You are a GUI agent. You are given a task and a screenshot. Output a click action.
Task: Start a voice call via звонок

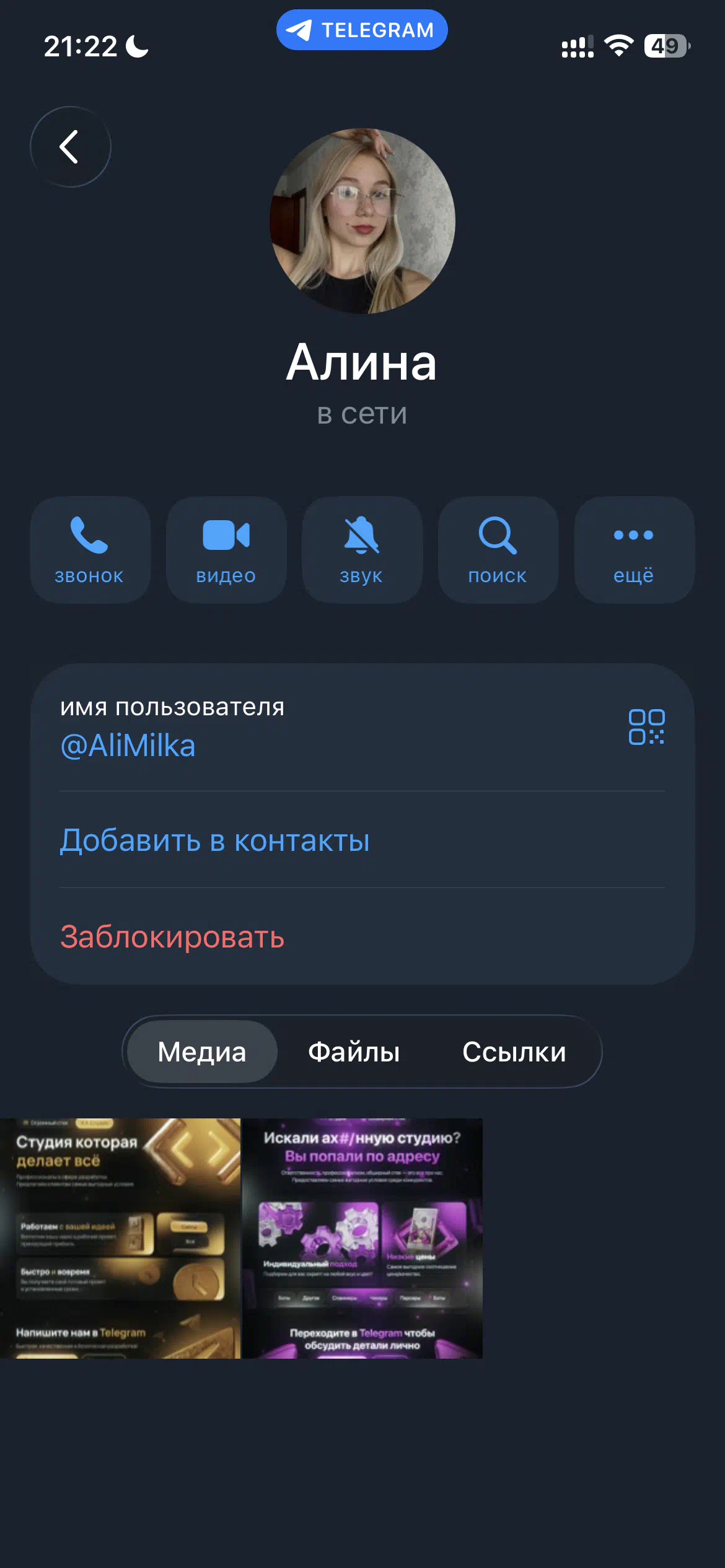pyautogui.click(x=90, y=549)
